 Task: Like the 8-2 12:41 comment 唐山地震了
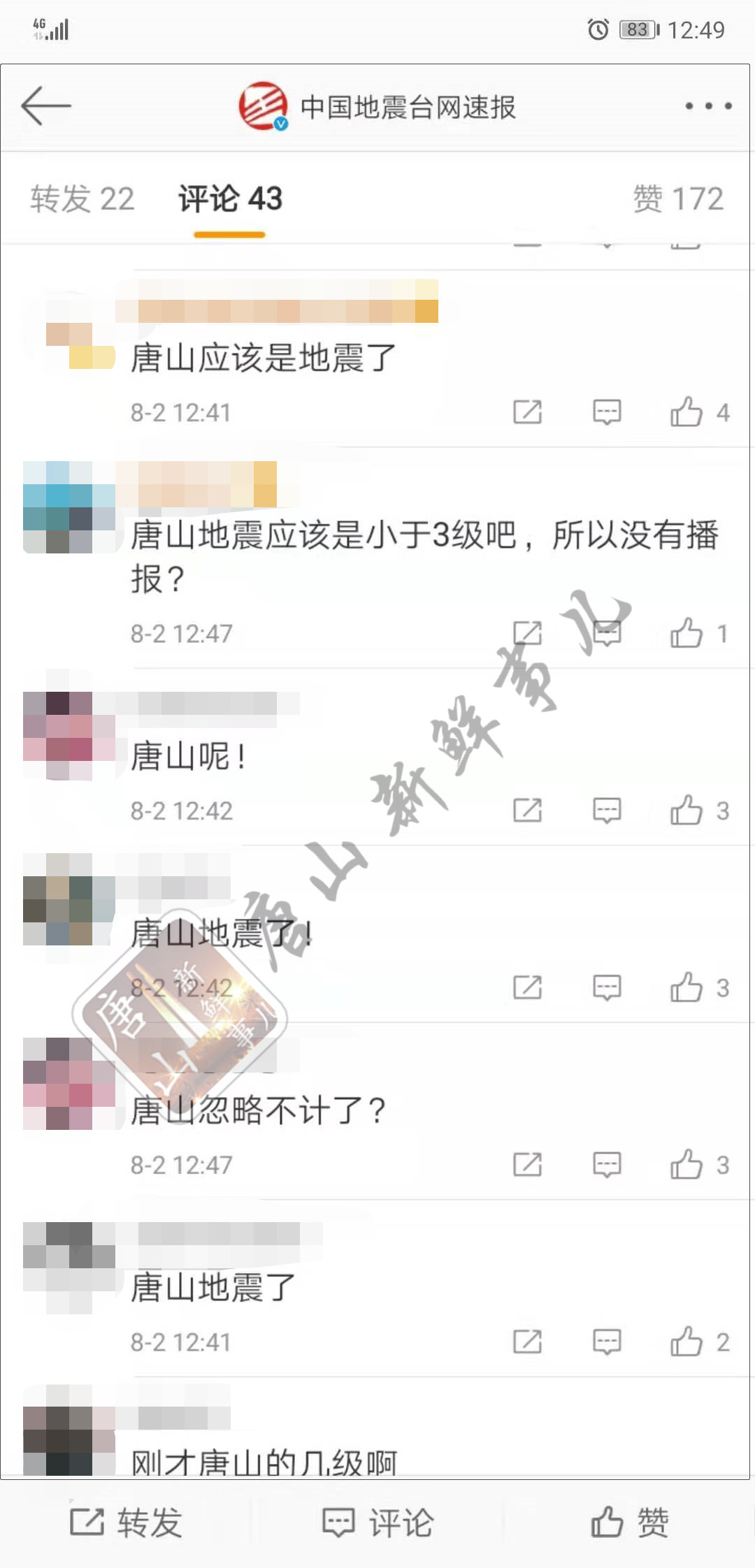pos(686,1342)
